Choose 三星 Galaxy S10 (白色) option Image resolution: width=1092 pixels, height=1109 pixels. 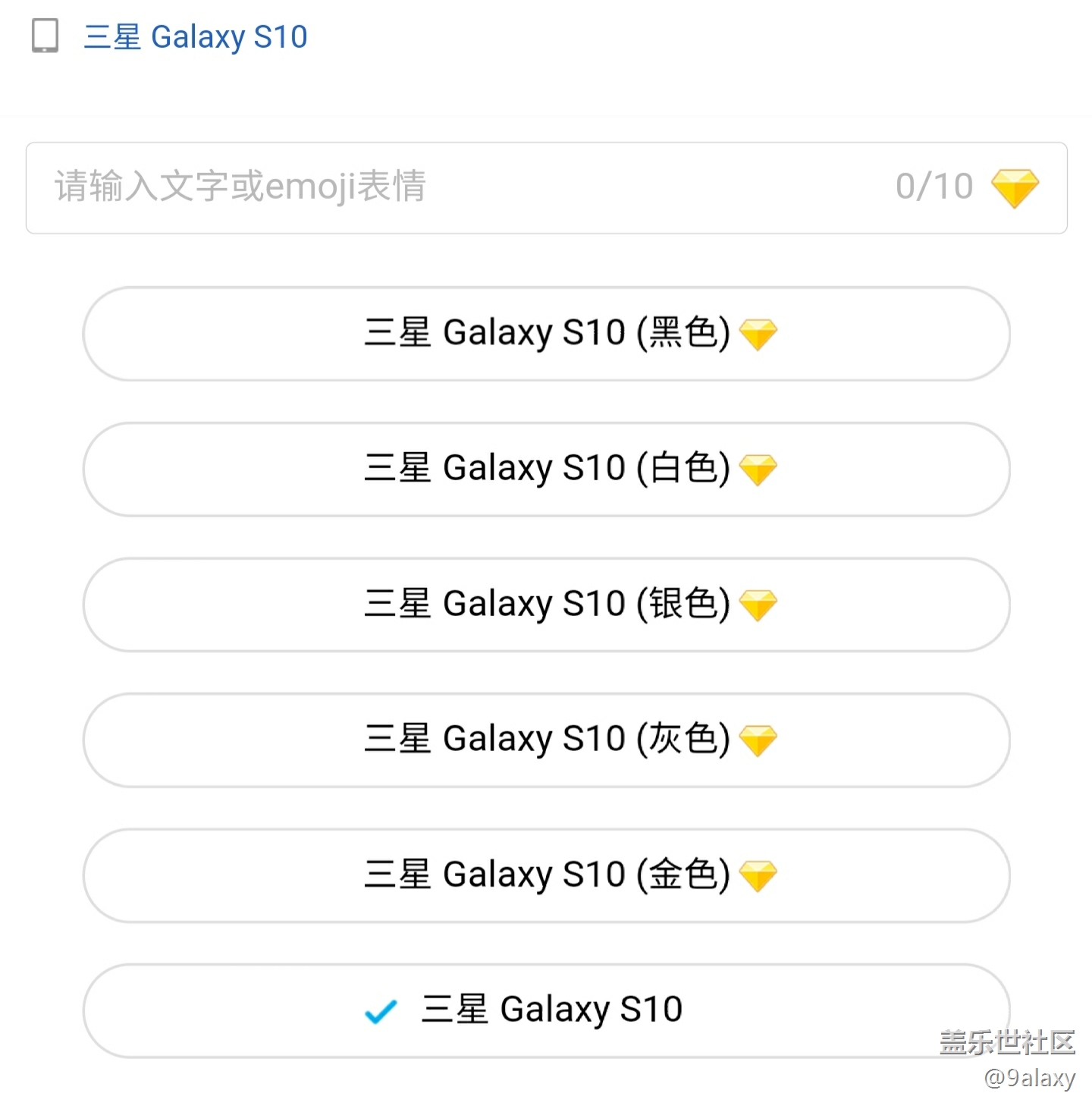click(x=546, y=469)
